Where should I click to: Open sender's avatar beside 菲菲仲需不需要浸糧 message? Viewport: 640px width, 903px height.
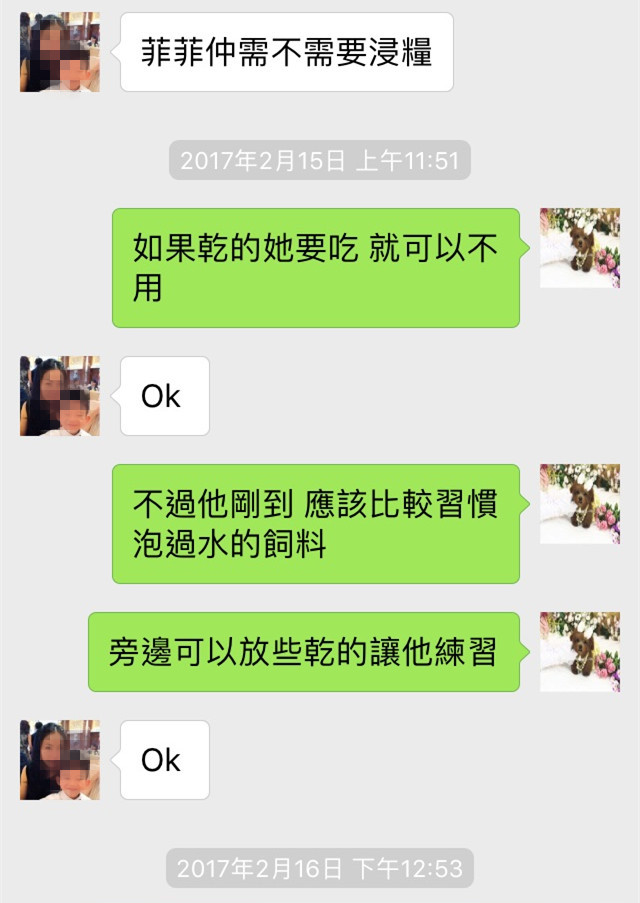click(59, 52)
